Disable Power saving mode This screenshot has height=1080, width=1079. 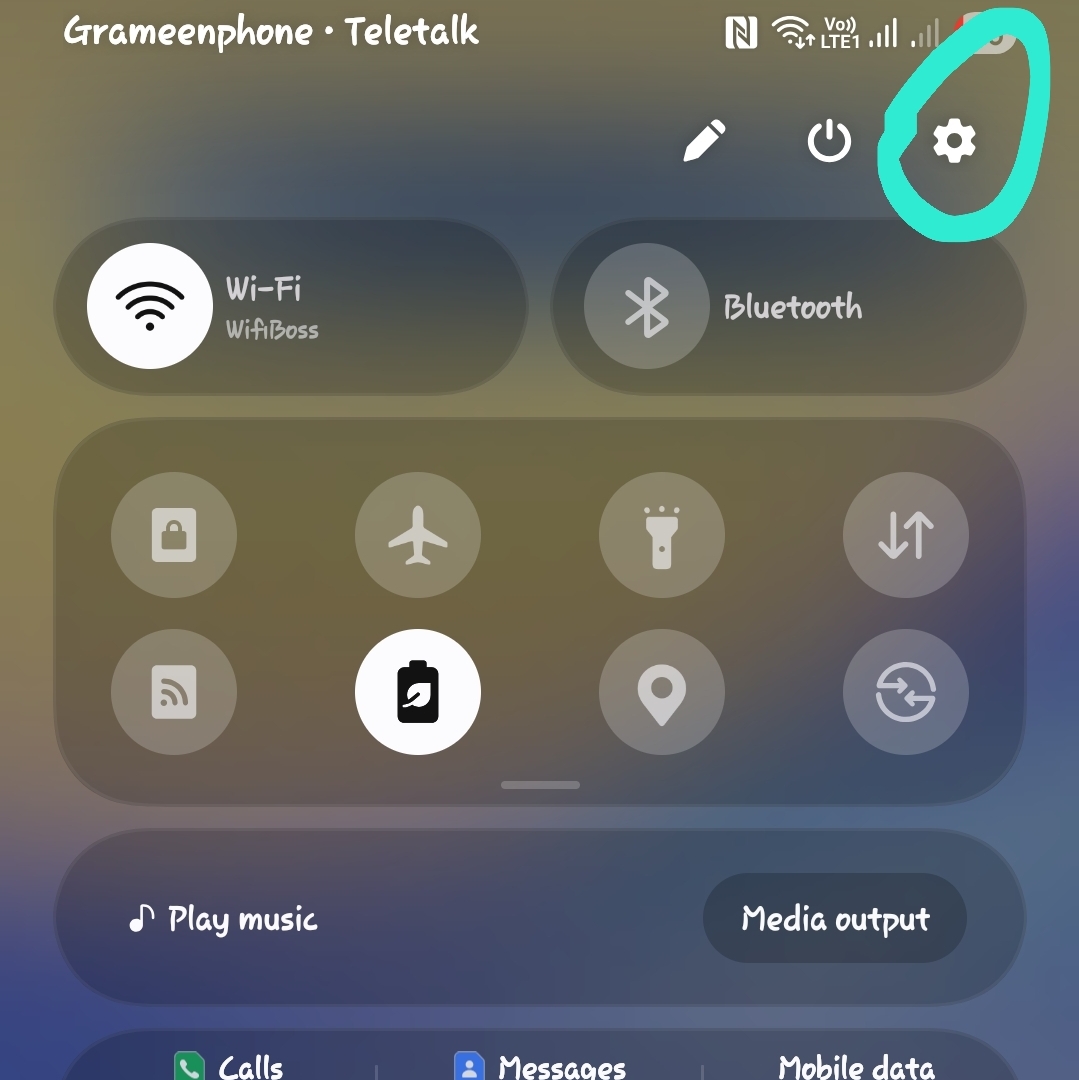[x=418, y=692]
